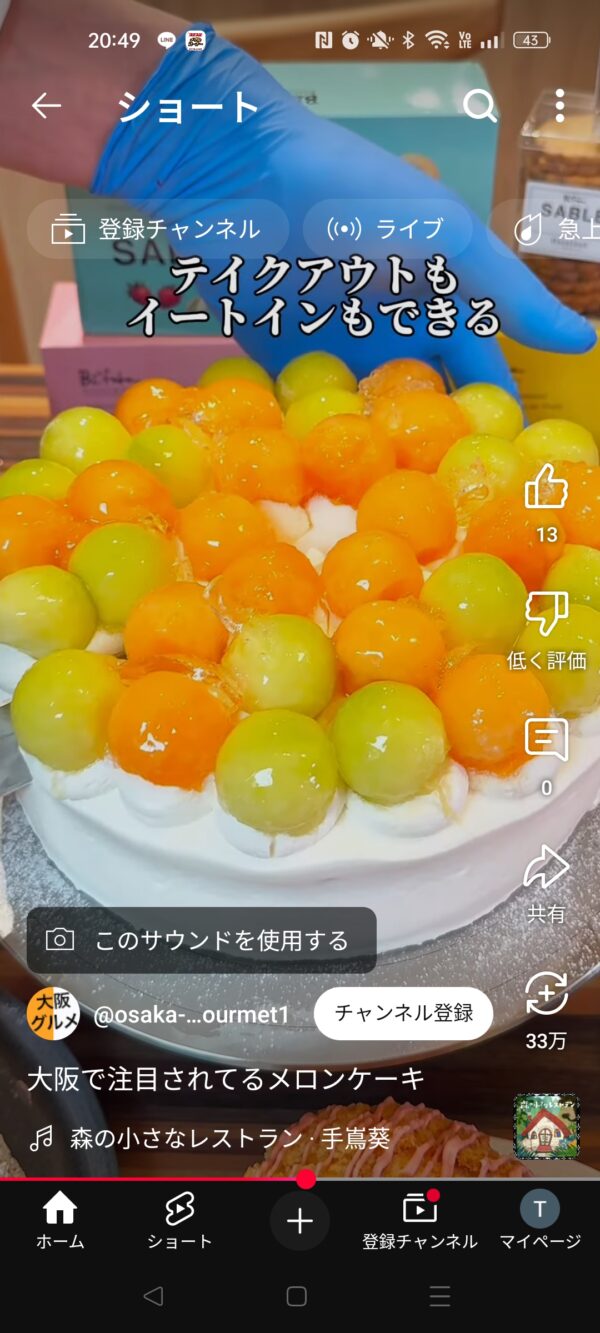Image resolution: width=600 pixels, height=1333 pixels.
Task: Open the マイページ tab
Action: [540, 1221]
